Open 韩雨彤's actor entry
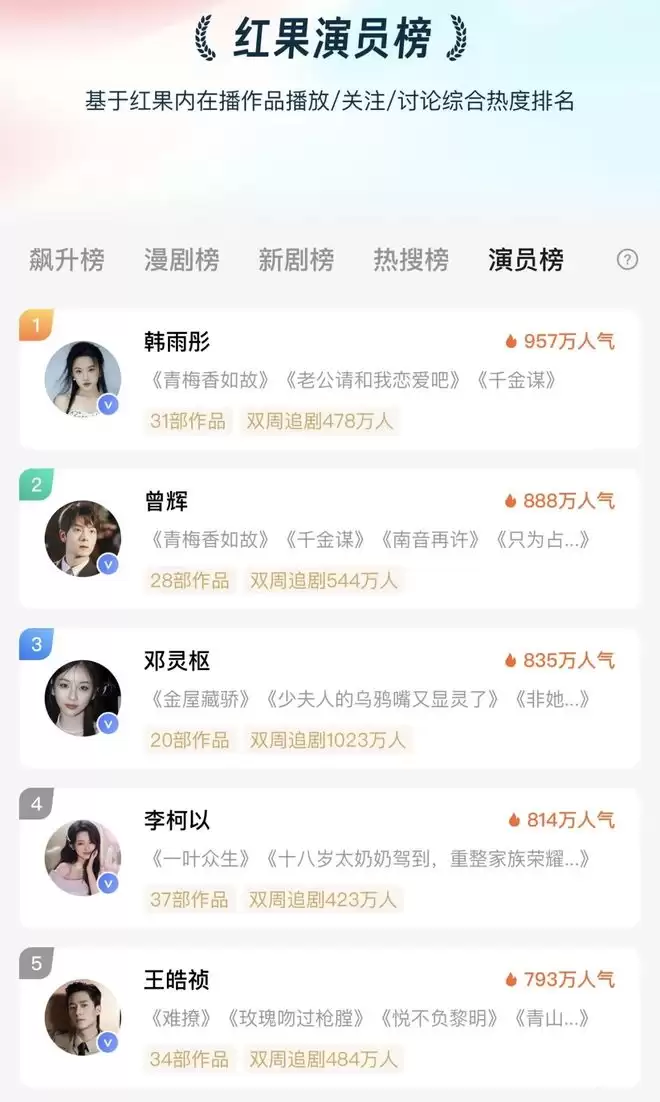660x1102 pixels. pyautogui.click(x=330, y=380)
